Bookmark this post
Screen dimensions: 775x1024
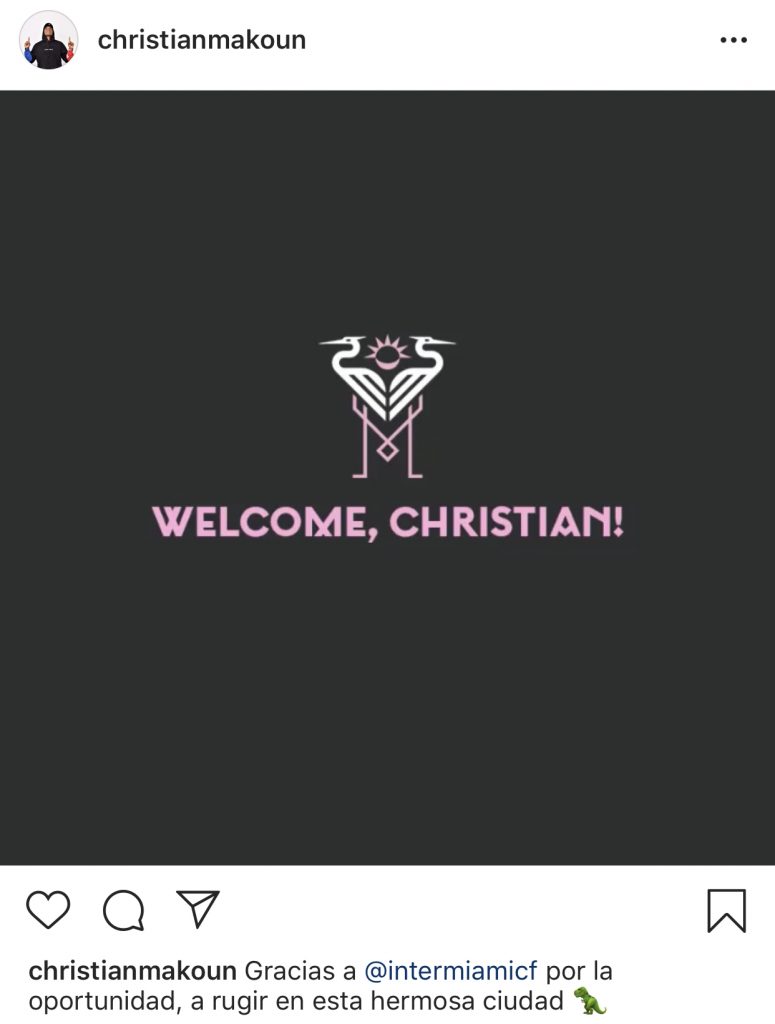tap(726, 910)
